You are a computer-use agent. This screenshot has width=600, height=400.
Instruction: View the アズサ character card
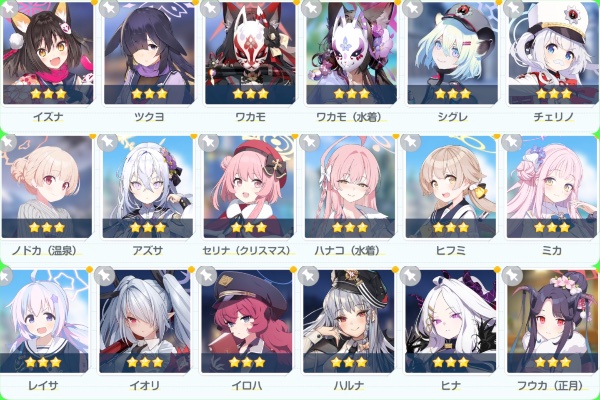(x=149, y=186)
